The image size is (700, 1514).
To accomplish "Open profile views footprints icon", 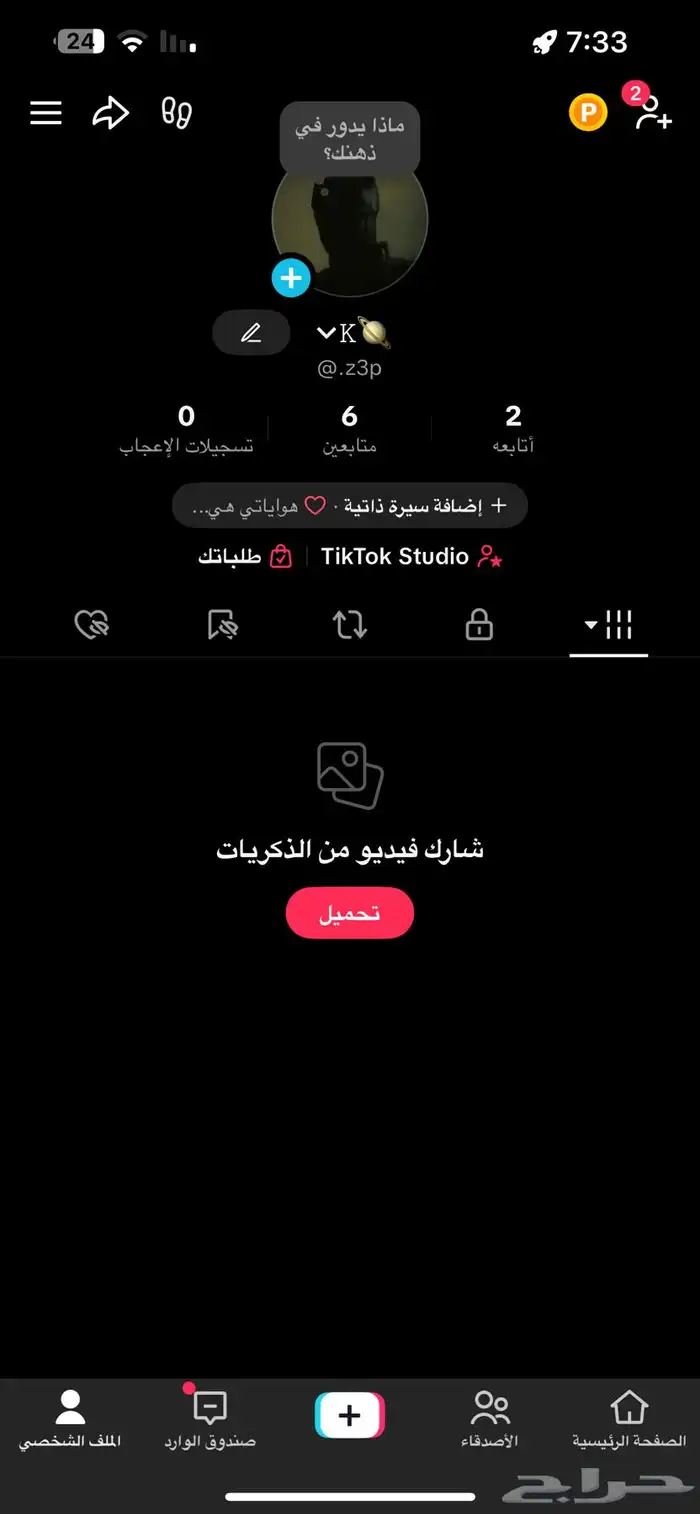I will (176, 113).
